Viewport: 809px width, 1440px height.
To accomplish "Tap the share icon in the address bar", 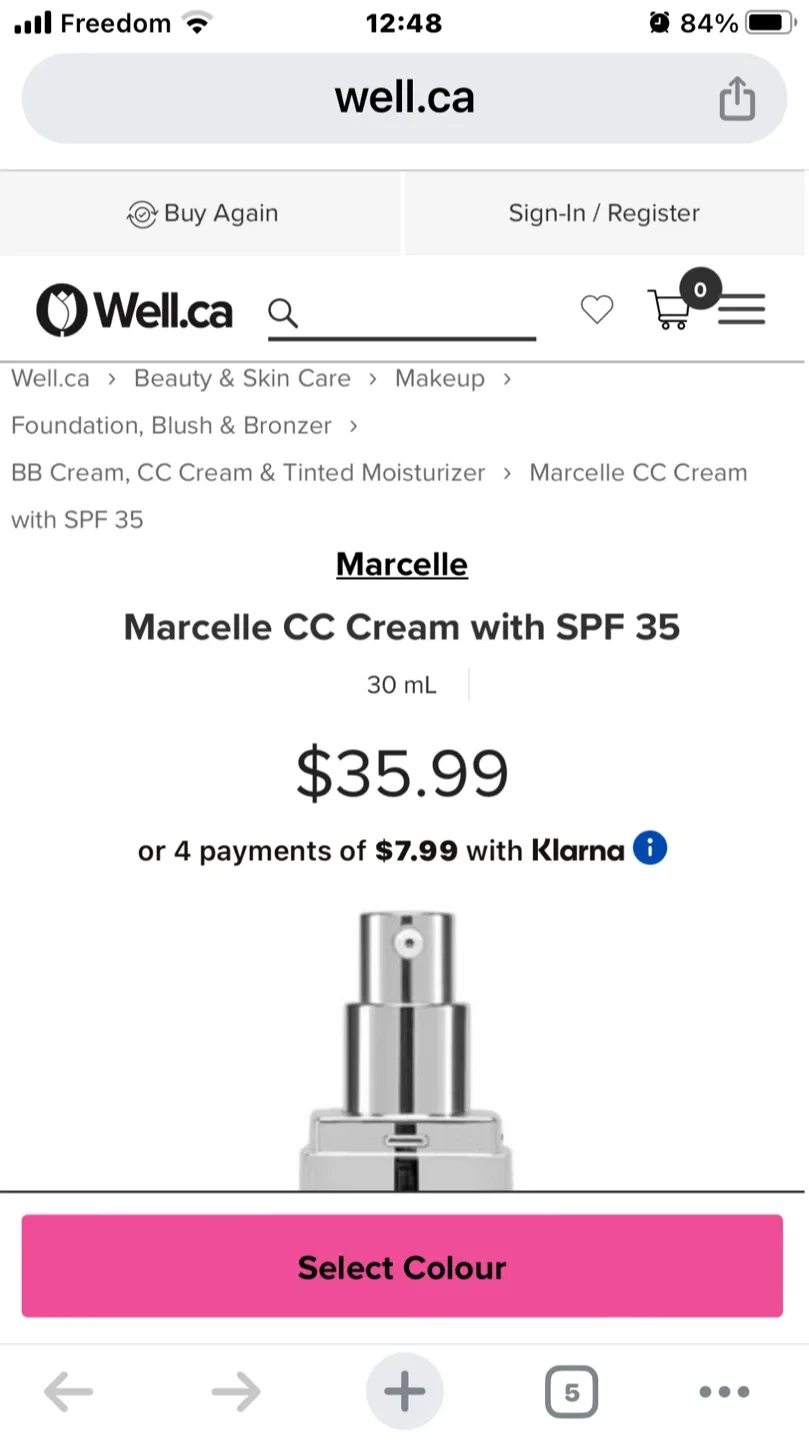I will (737, 97).
